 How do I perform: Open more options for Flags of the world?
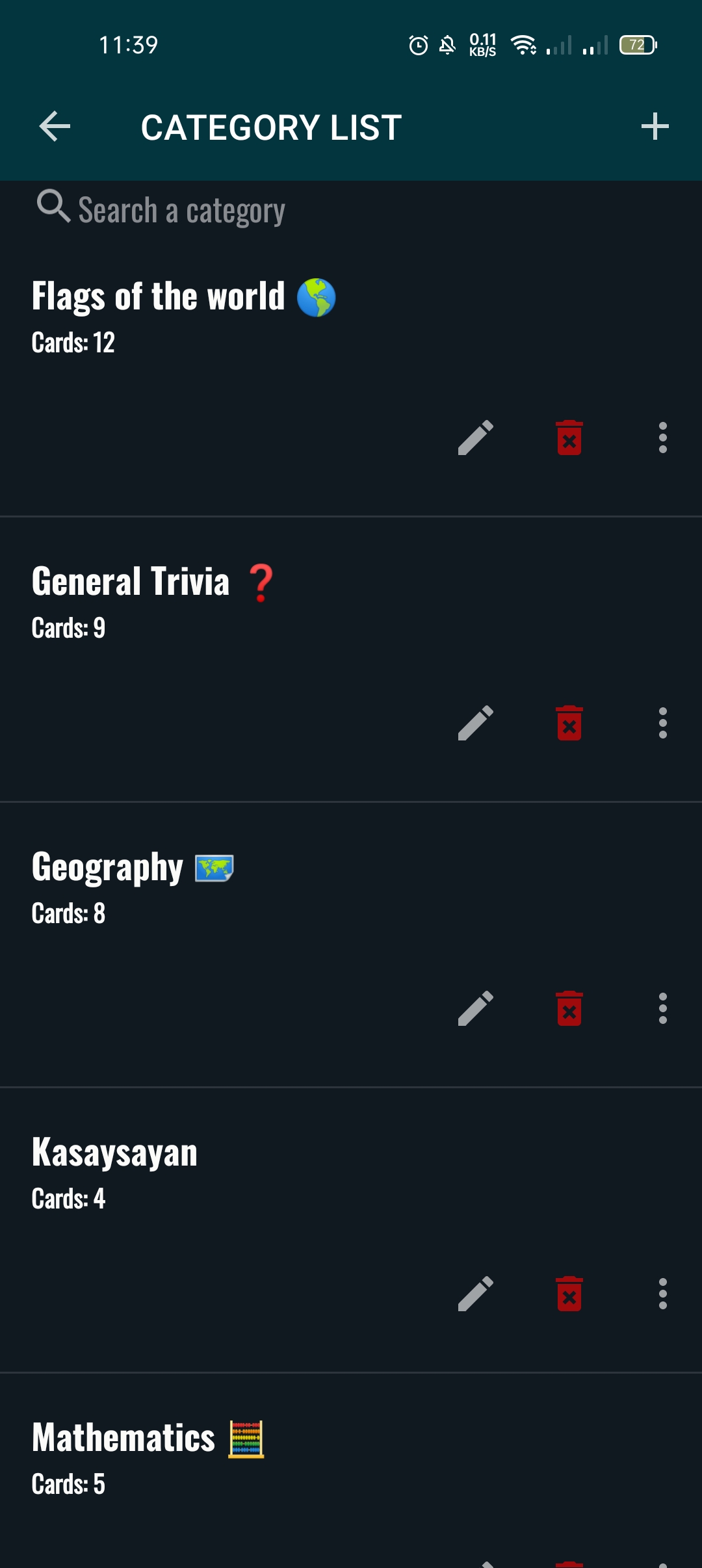point(662,438)
